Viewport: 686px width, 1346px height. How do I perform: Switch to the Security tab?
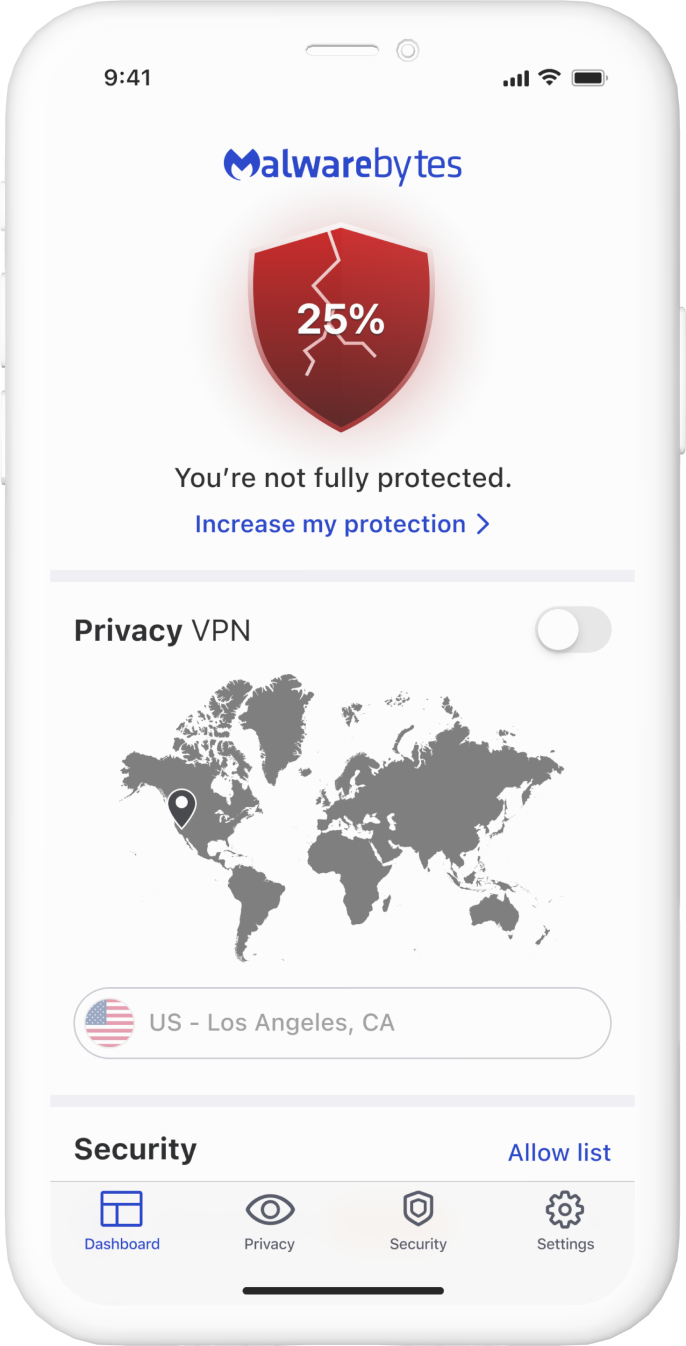[418, 1221]
